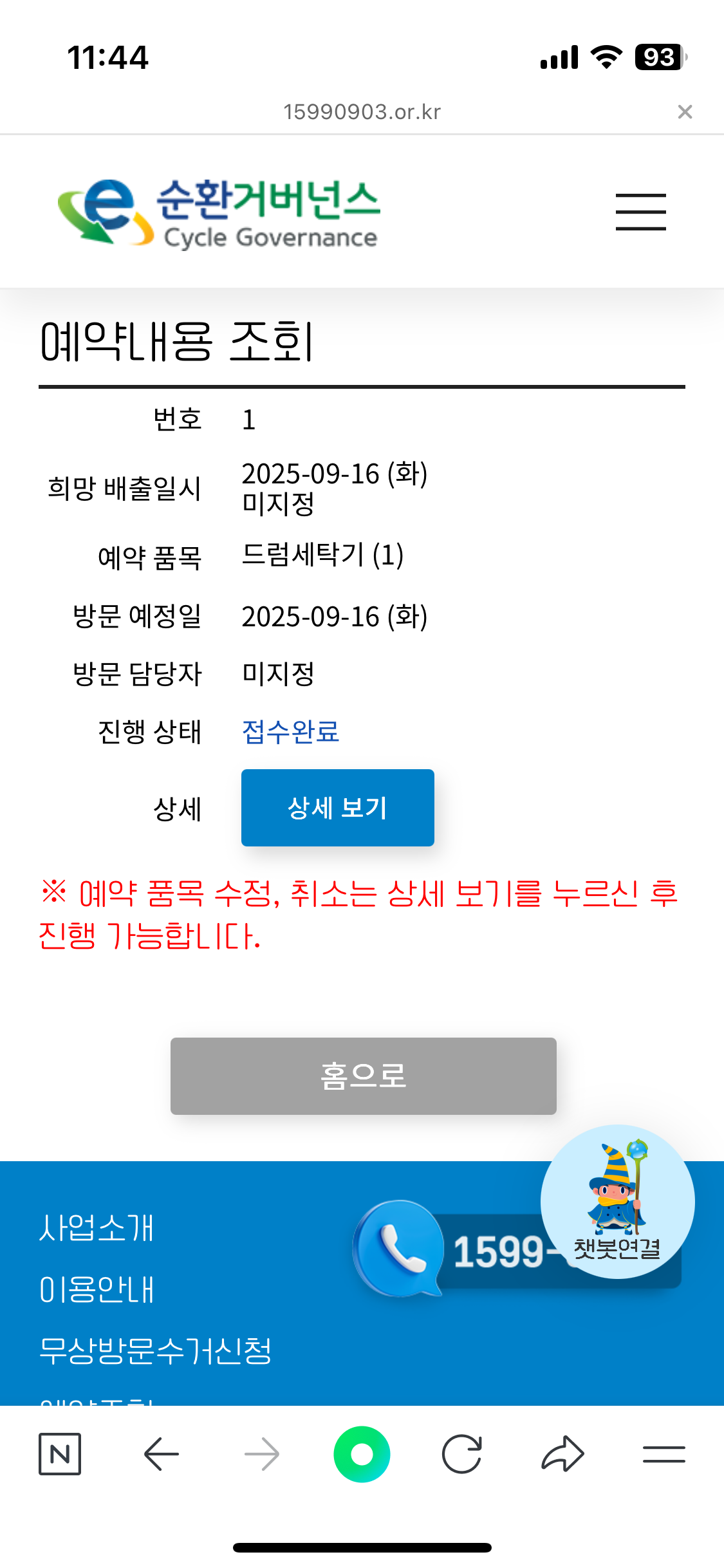This screenshot has height=1568, width=724.
Task: Open the 이용안내 footer link
Action: [97, 1290]
